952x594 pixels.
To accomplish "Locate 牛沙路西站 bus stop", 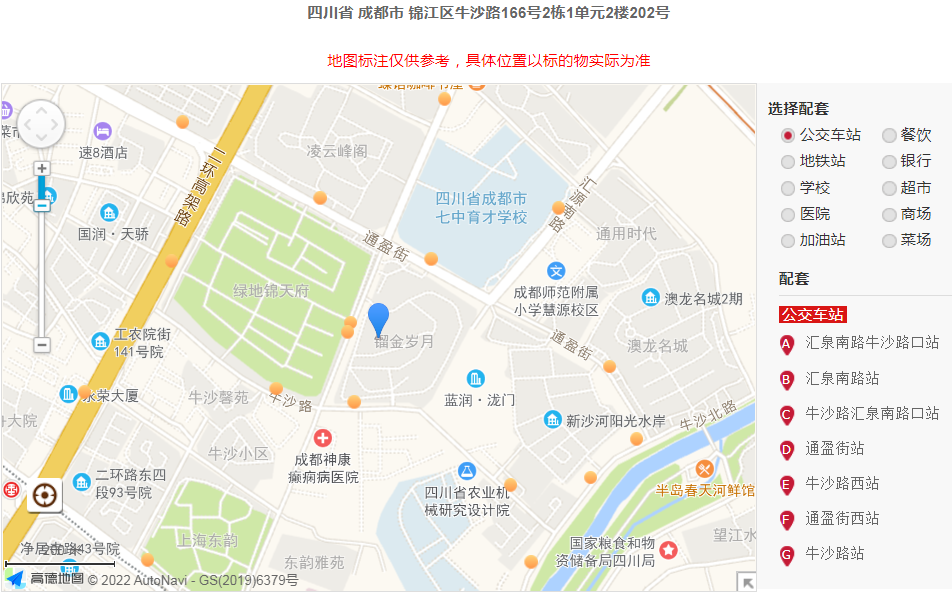I will point(842,483).
